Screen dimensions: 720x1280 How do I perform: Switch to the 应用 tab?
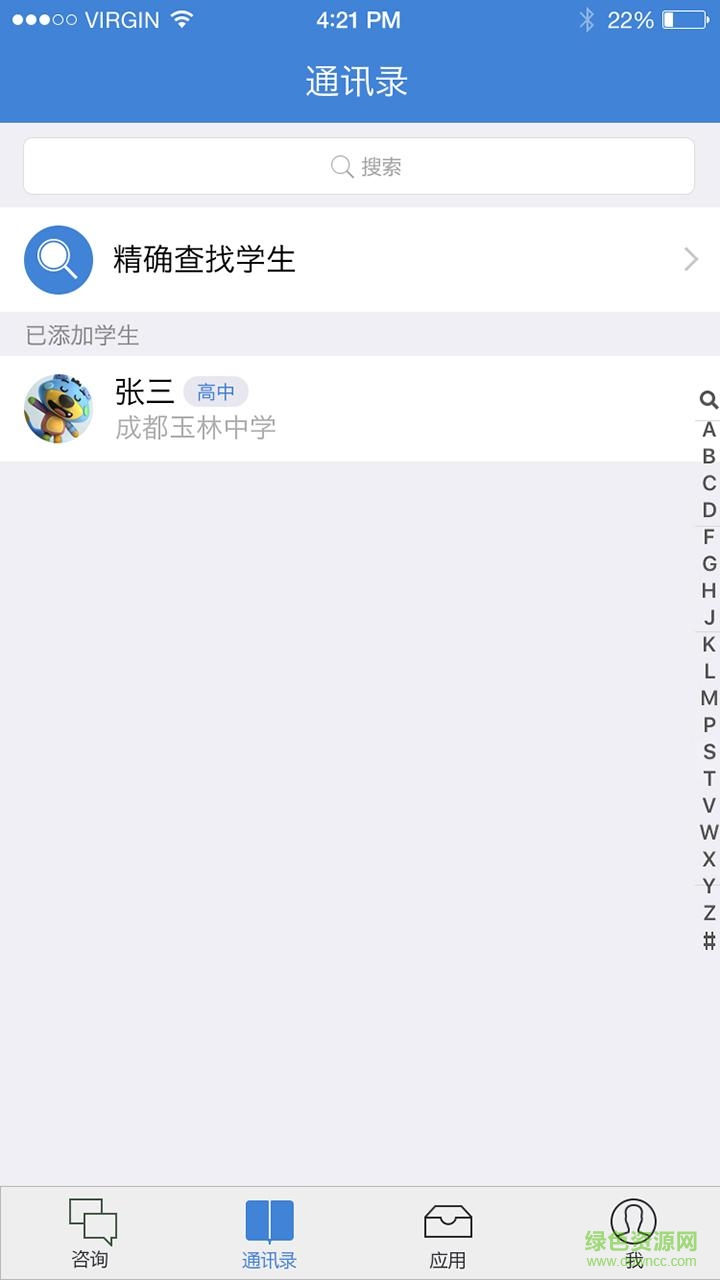click(x=448, y=1230)
